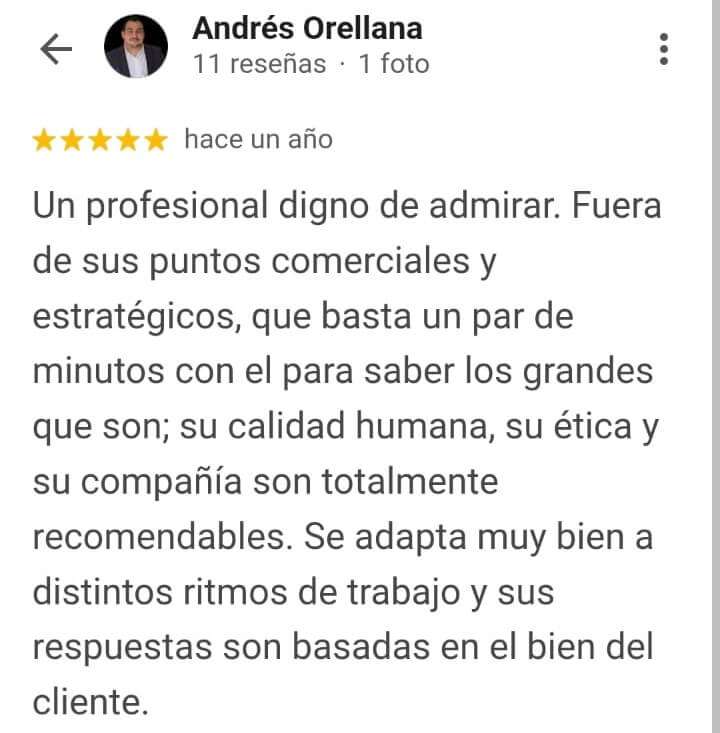
Task: Open Andrés Orellana's profile picture
Action: point(136,47)
